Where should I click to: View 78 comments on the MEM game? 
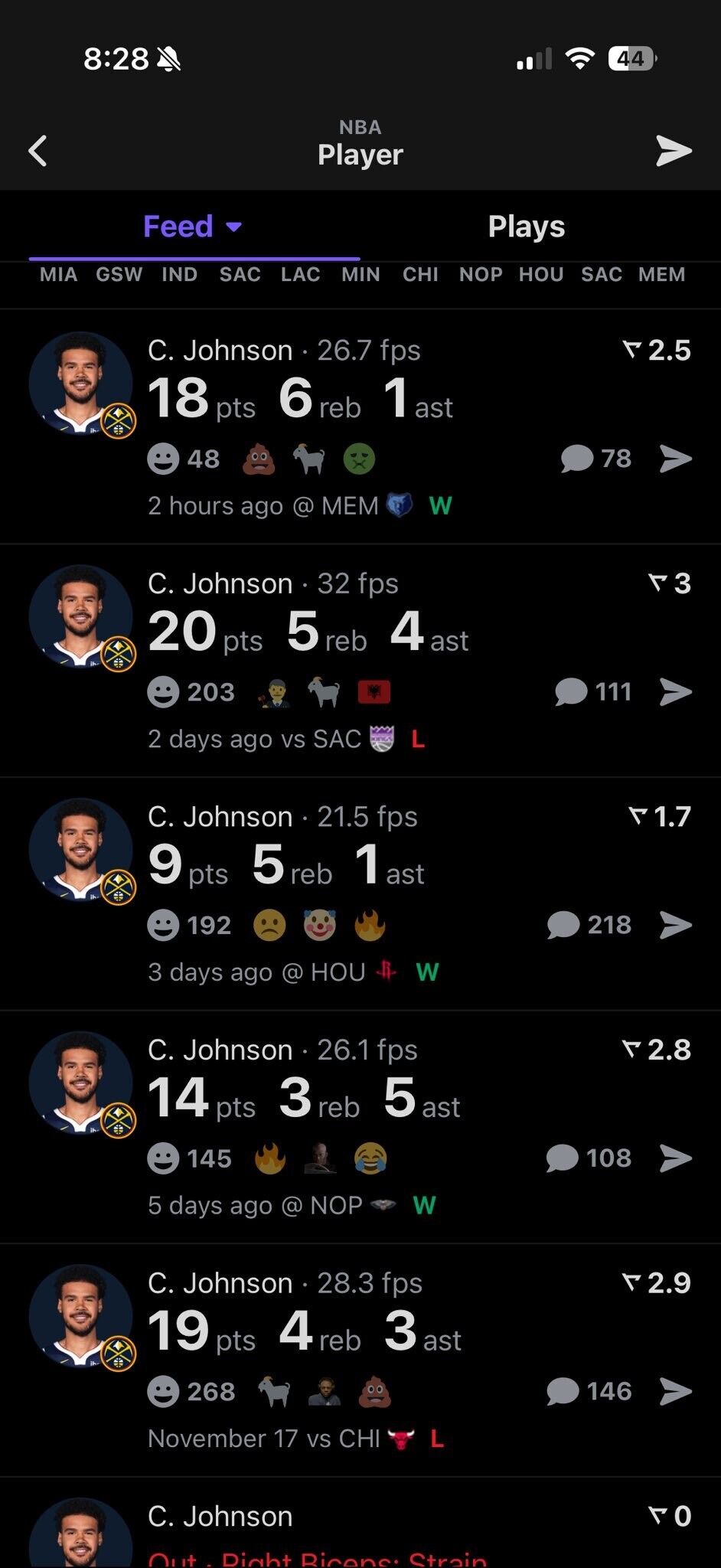pos(595,459)
